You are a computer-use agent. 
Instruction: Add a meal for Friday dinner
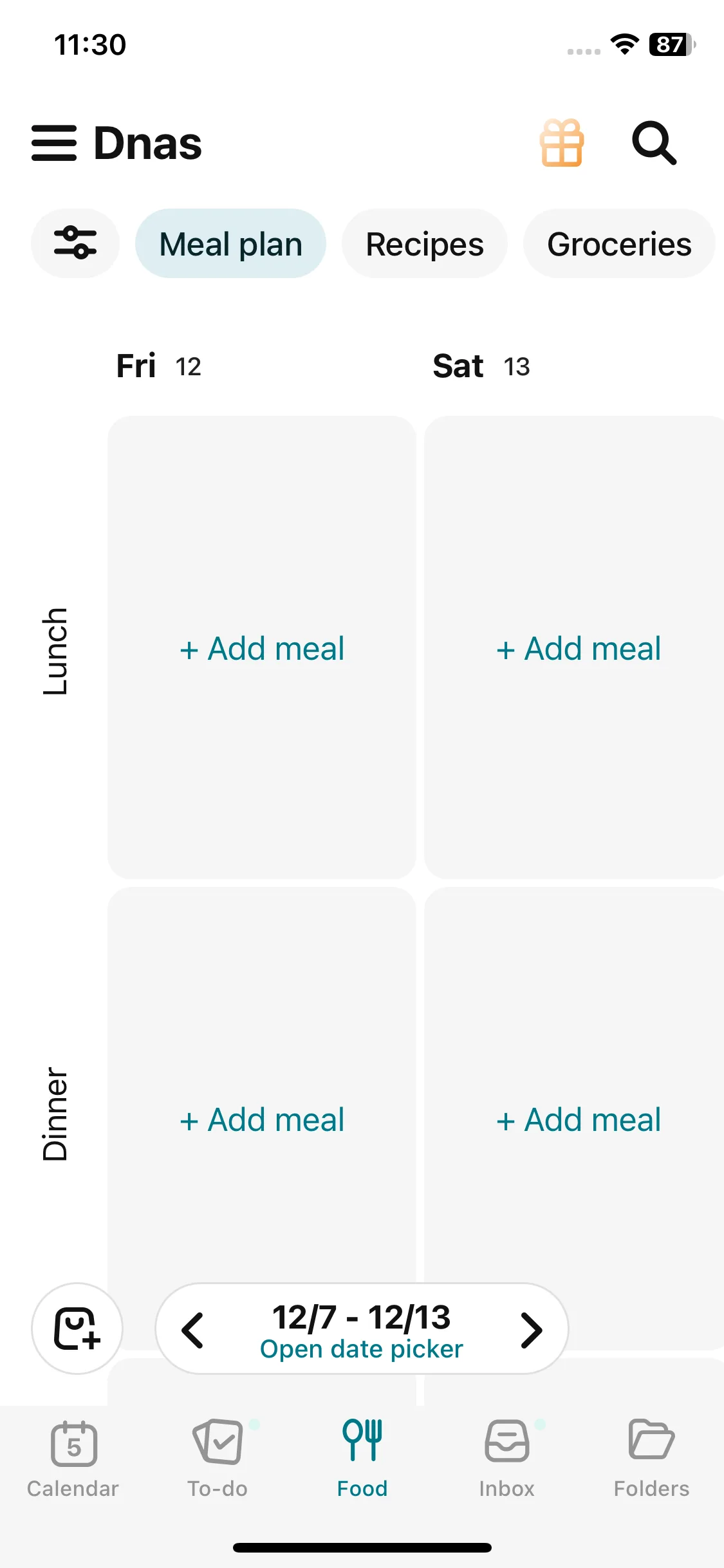262,1119
